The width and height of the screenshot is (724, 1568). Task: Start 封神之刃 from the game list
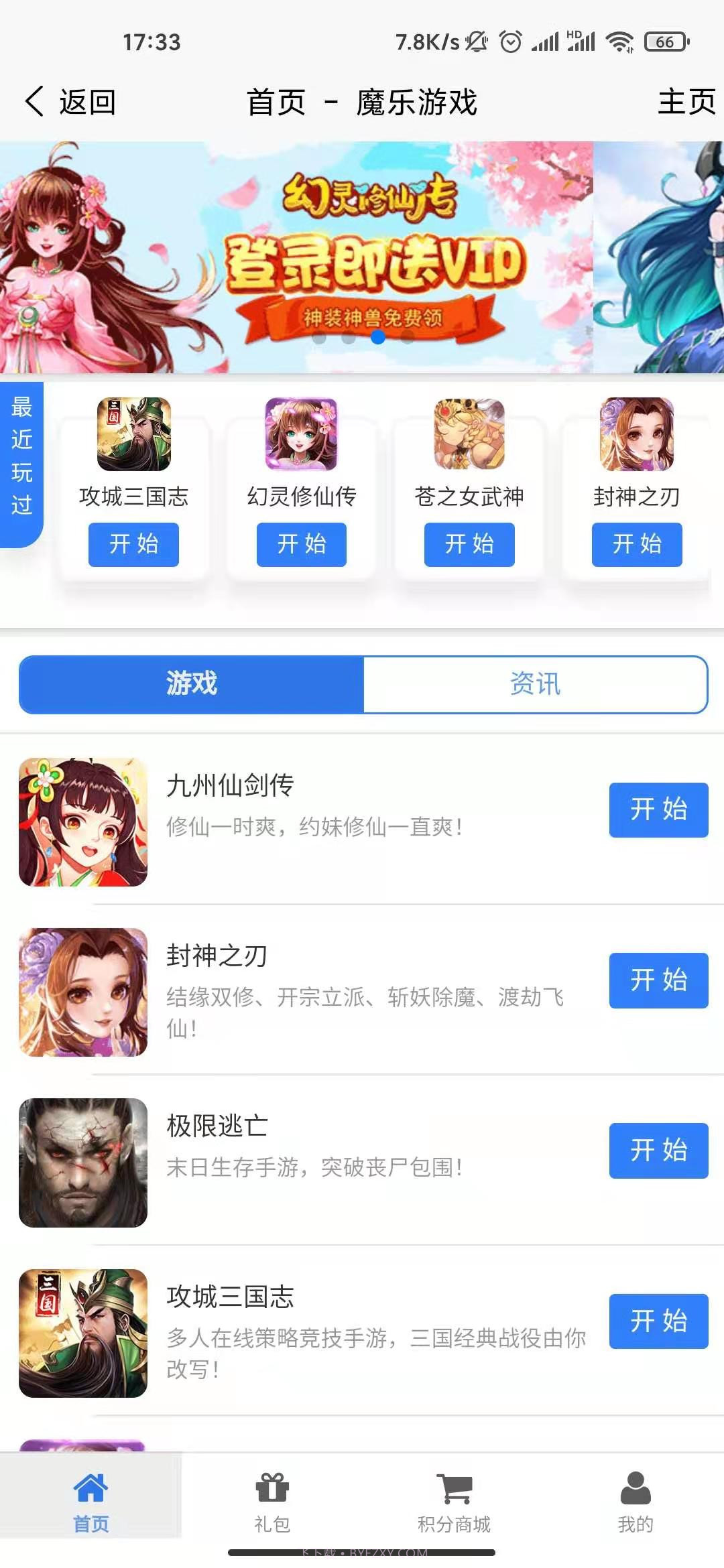(659, 980)
